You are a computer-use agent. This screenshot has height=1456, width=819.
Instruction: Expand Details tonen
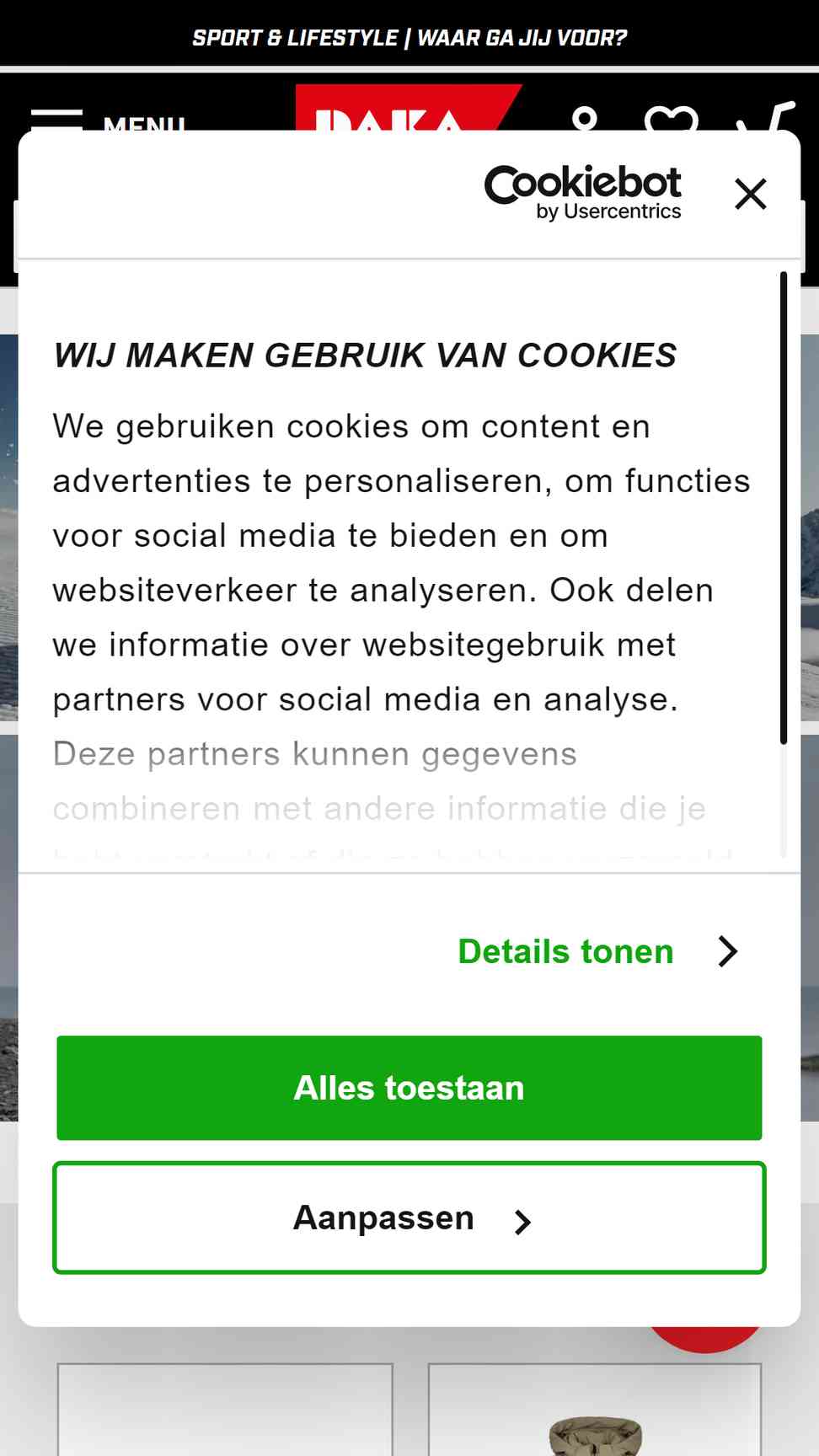coord(598,951)
